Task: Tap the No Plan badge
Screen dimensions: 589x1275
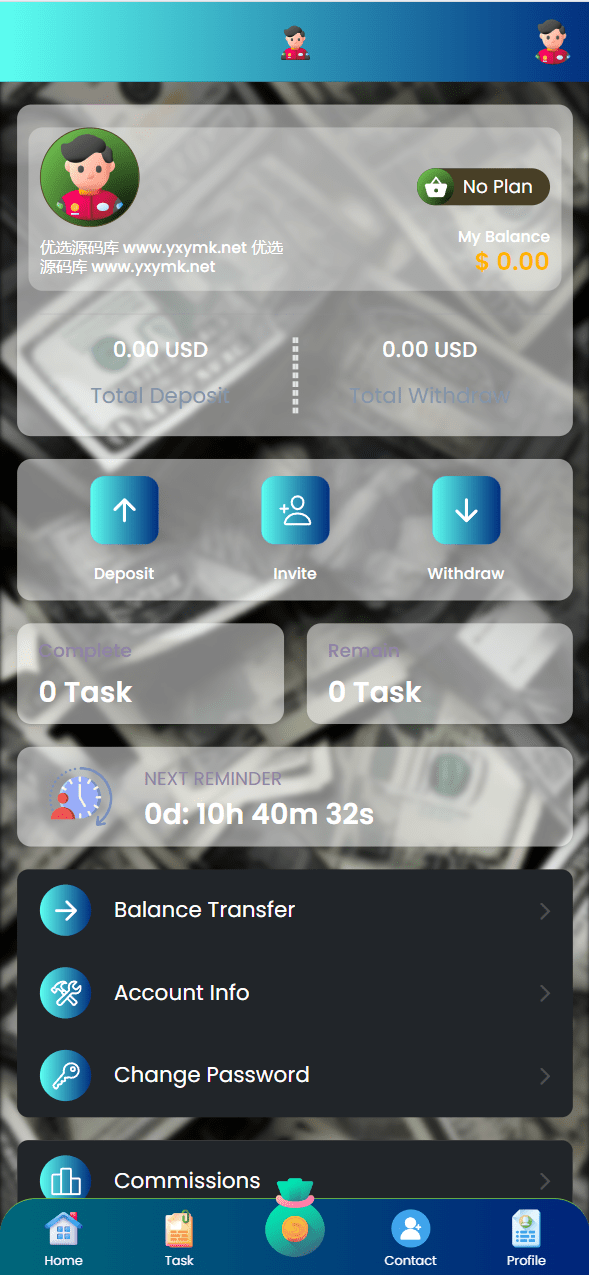Action: point(483,187)
